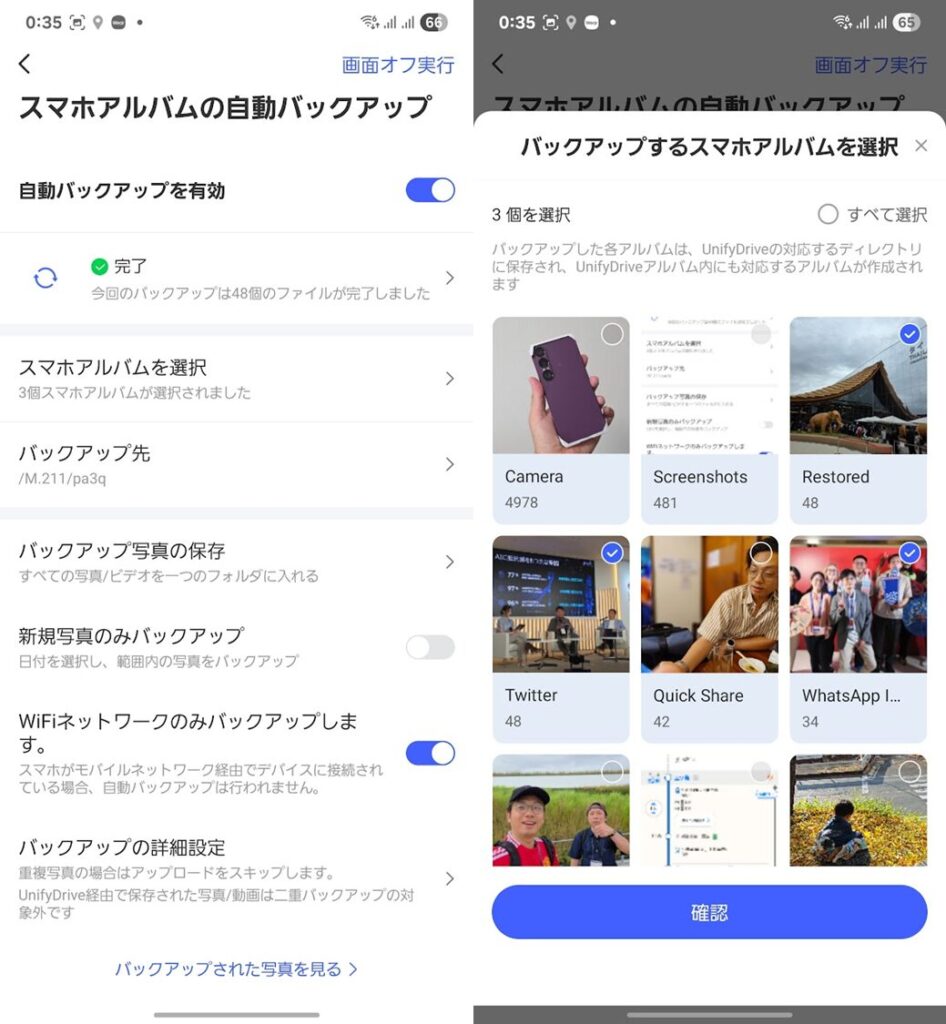The height and width of the screenshot is (1024, 946).
Task: Confirm selection with 確認 button
Action: tap(709, 912)
